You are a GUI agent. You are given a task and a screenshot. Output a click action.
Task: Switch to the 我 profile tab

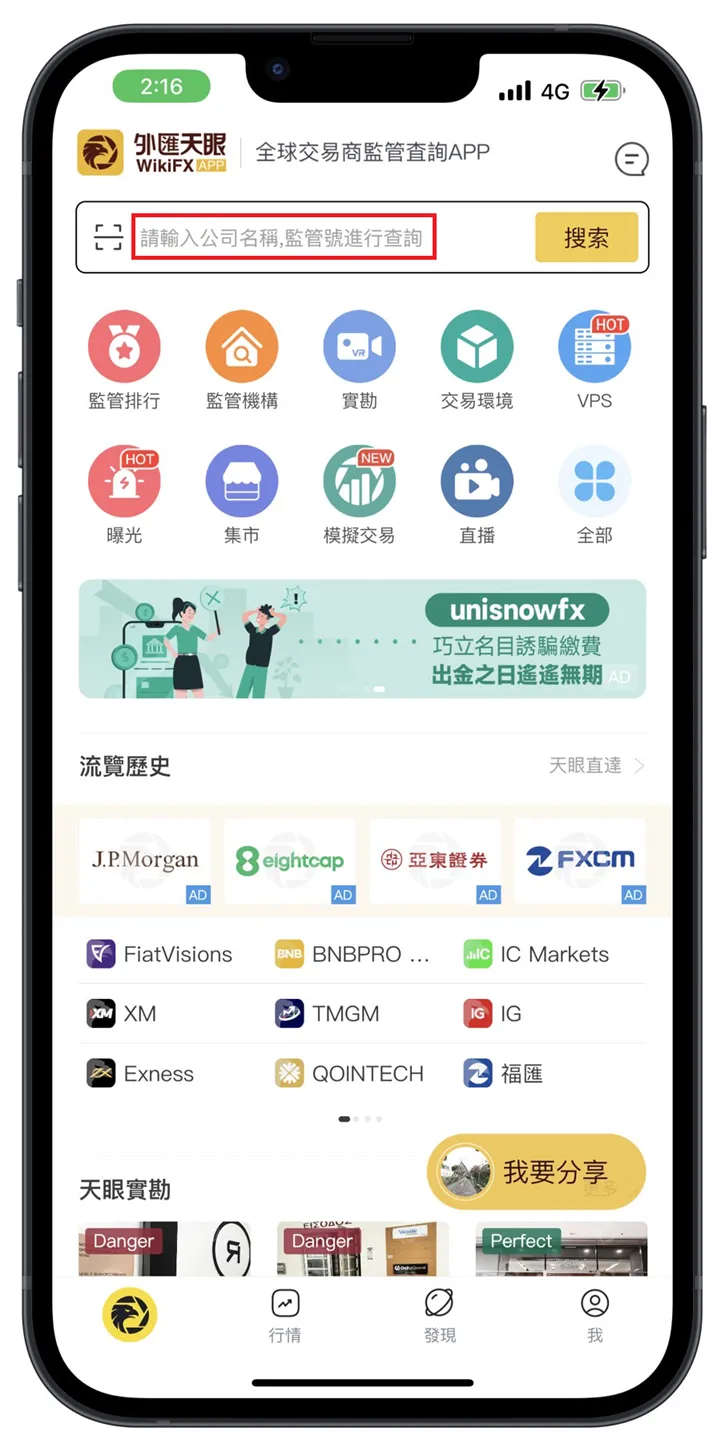pos(595,1316)
